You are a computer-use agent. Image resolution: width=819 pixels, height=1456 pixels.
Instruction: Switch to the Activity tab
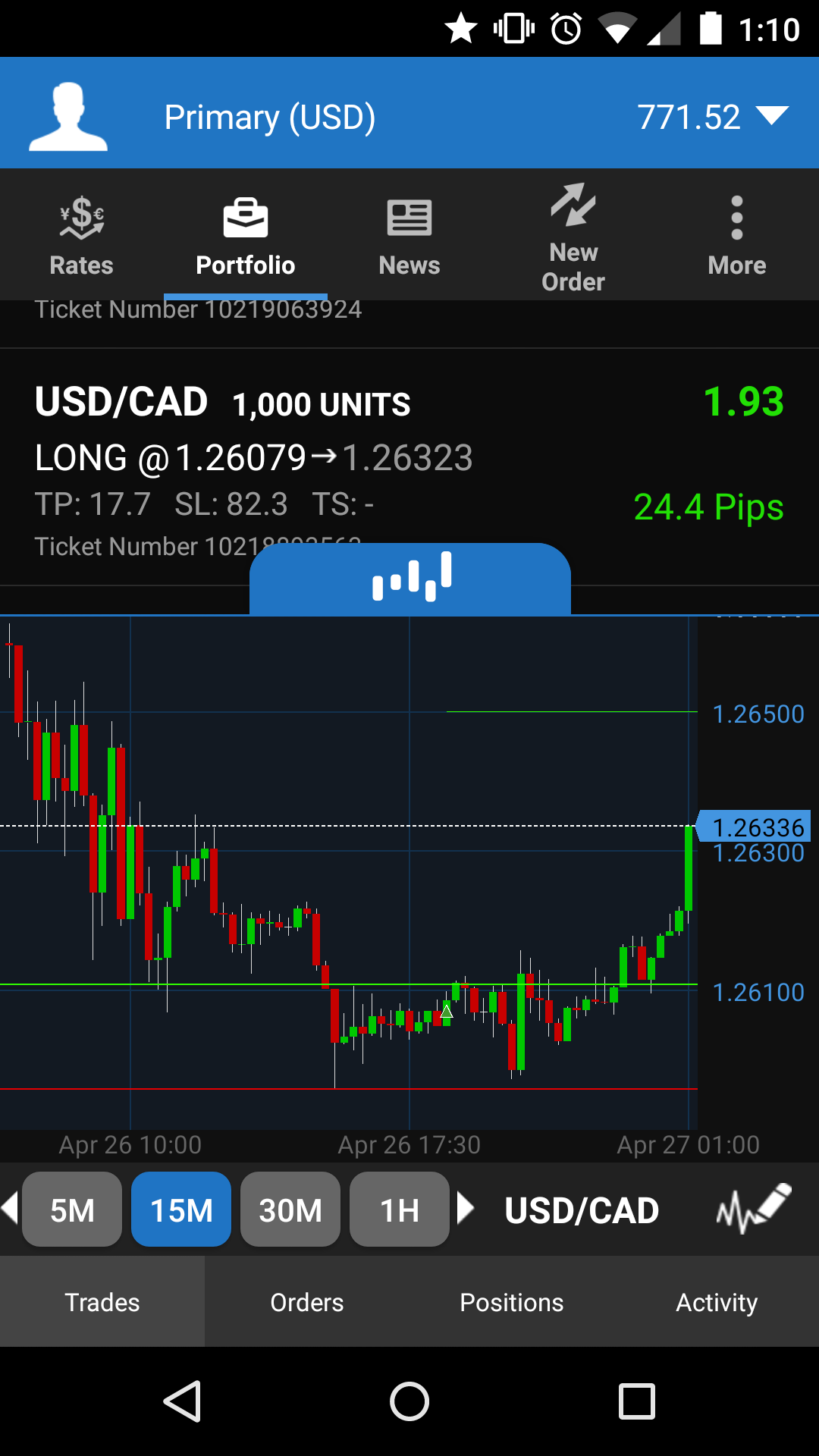(x=717, y=1302)
